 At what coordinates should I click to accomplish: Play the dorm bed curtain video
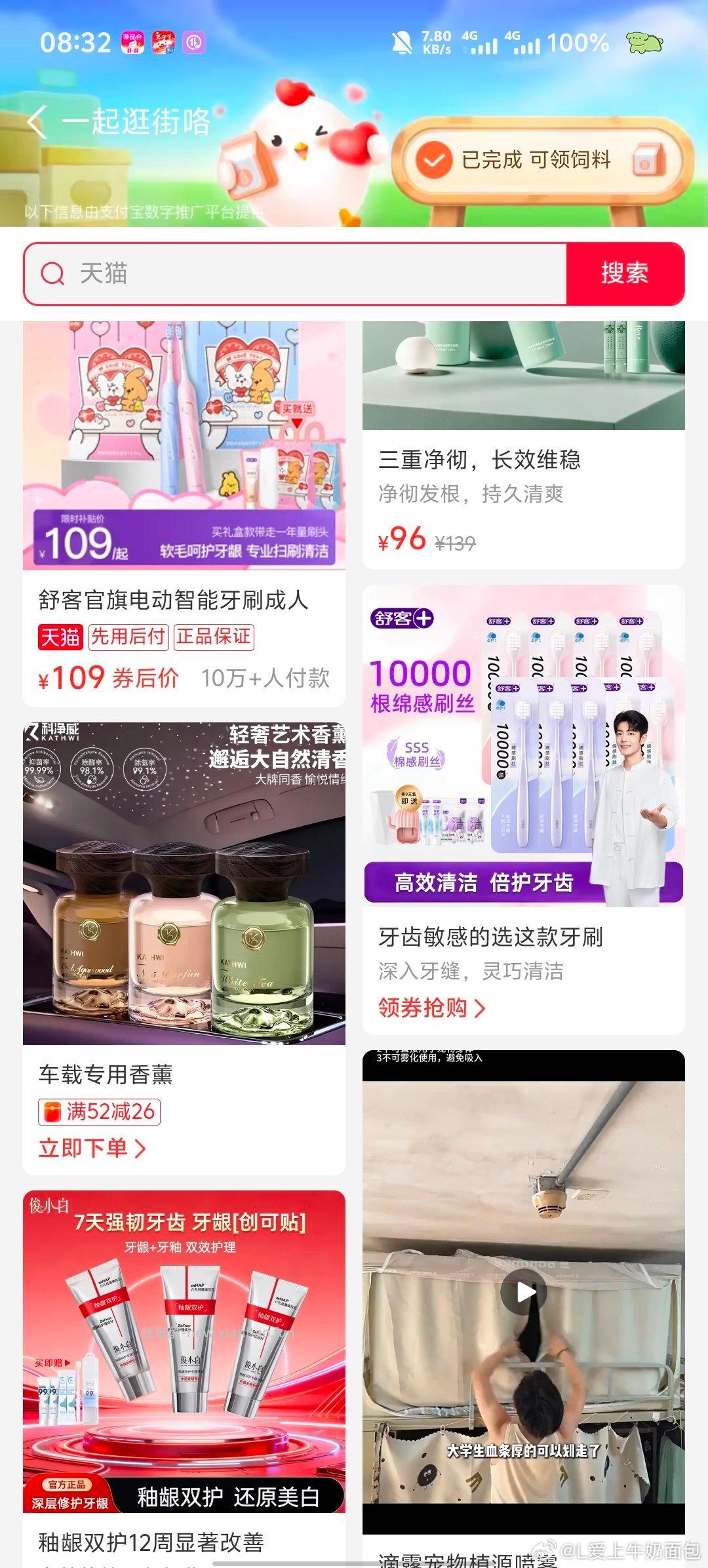524,1291
